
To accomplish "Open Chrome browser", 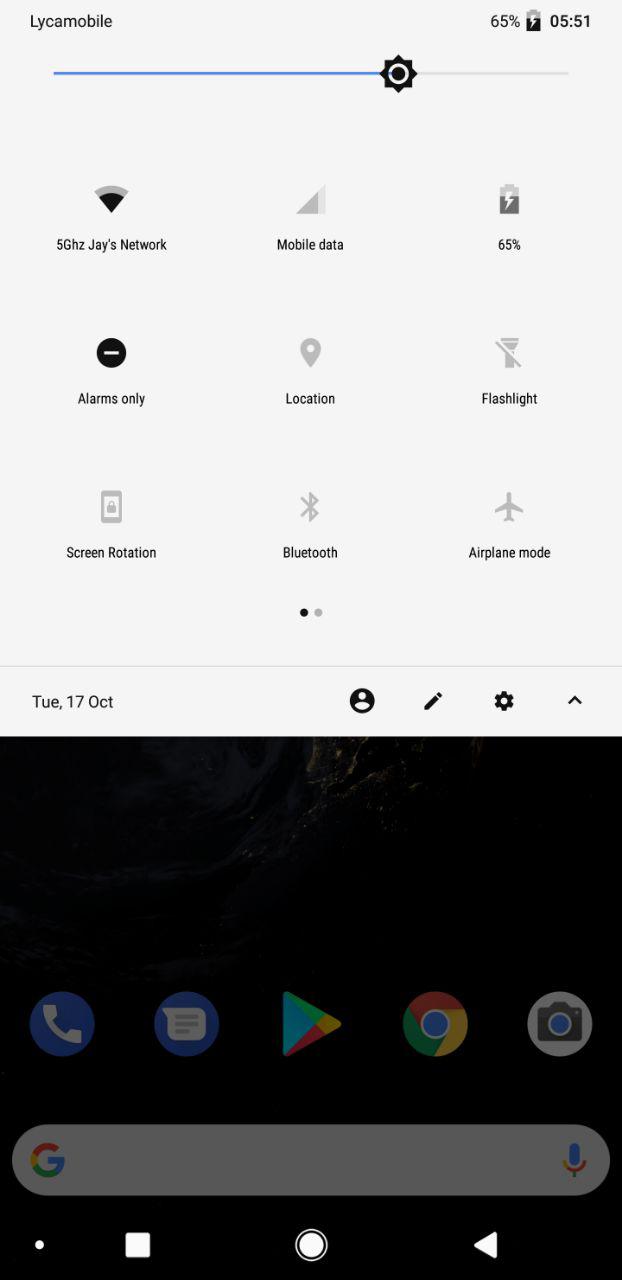I will point(435,1024).
